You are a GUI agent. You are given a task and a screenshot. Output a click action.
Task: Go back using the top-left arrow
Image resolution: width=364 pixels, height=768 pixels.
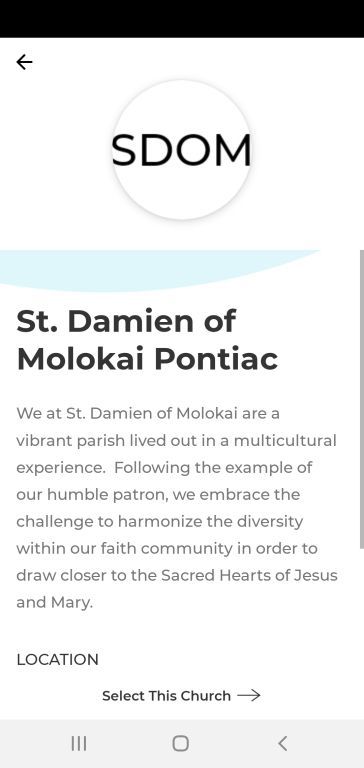24,62
